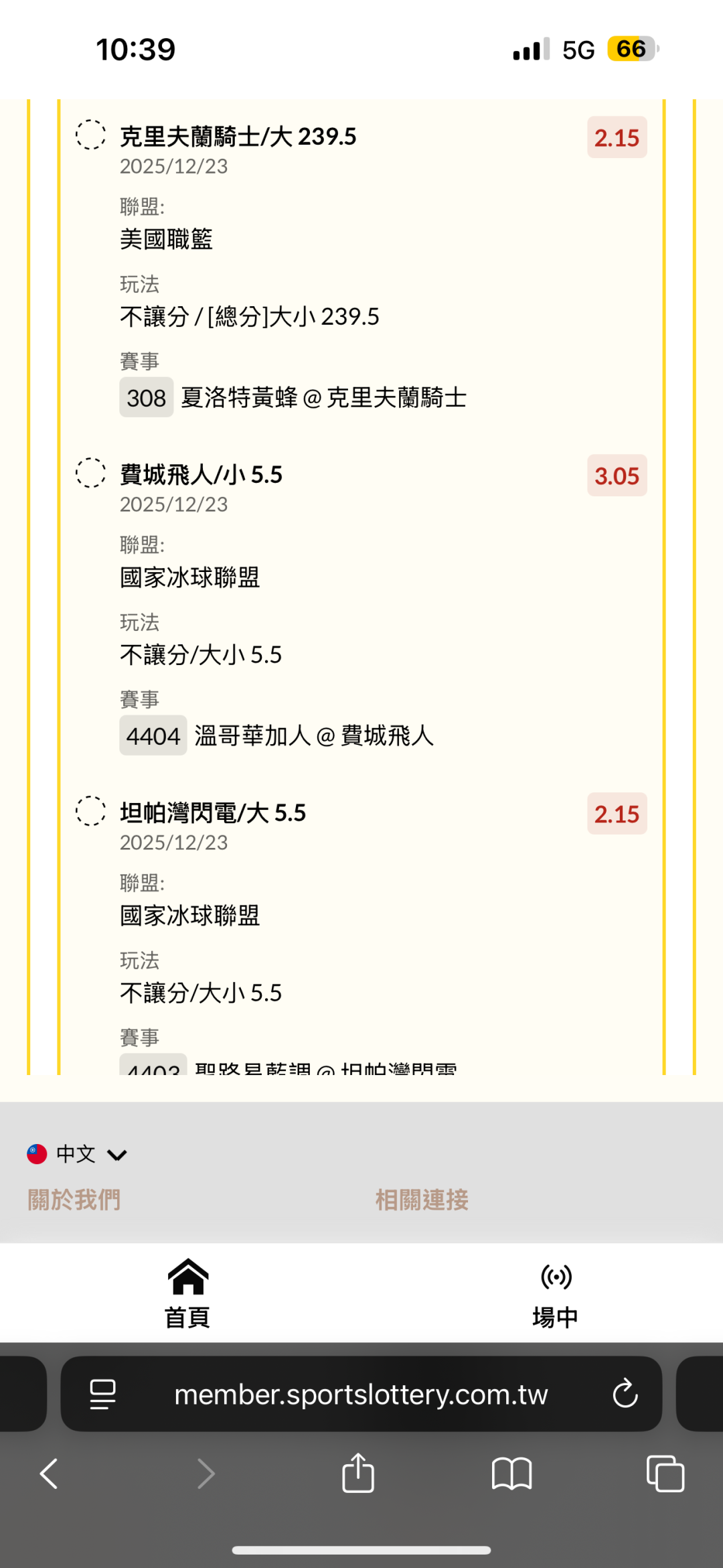The image size is (723, 1568).
Task: Show open browser tabs
Action: tap(665, 1474)
